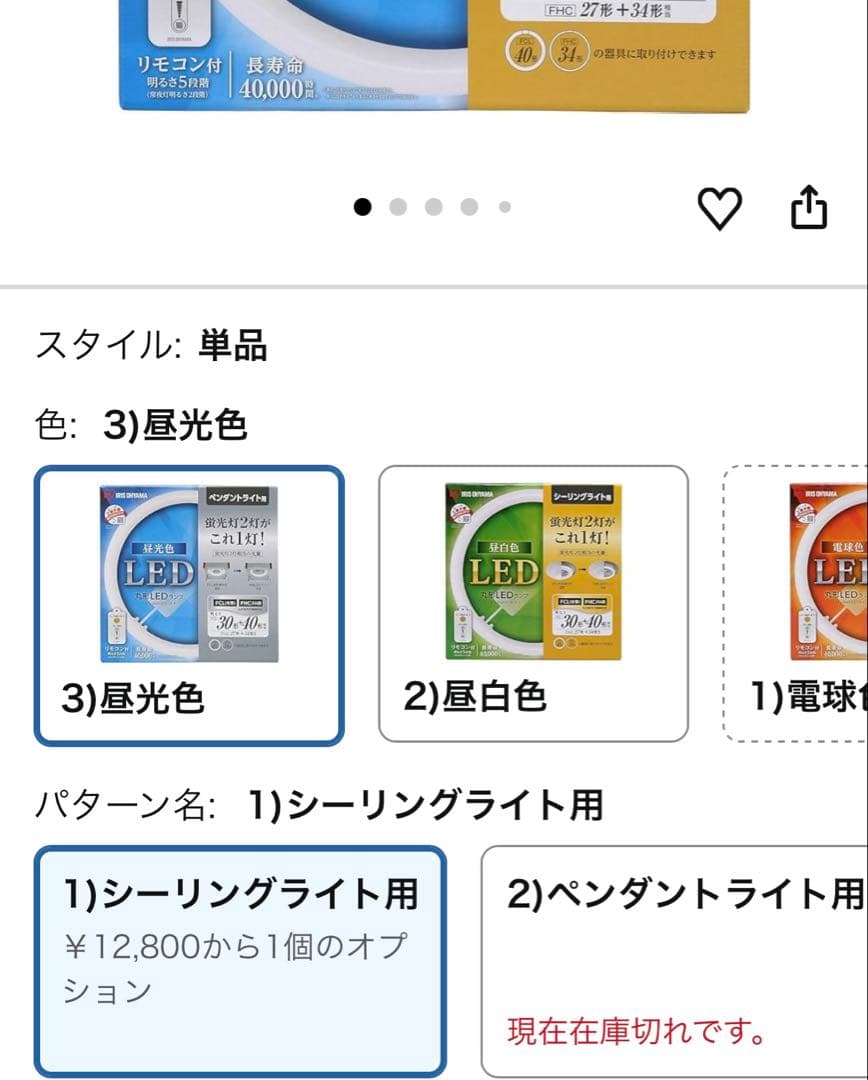The height and width of the screenshot is (1080, 868).
Task: Choose the 2)昼白色 color option
Action: [x=533, y=603]
